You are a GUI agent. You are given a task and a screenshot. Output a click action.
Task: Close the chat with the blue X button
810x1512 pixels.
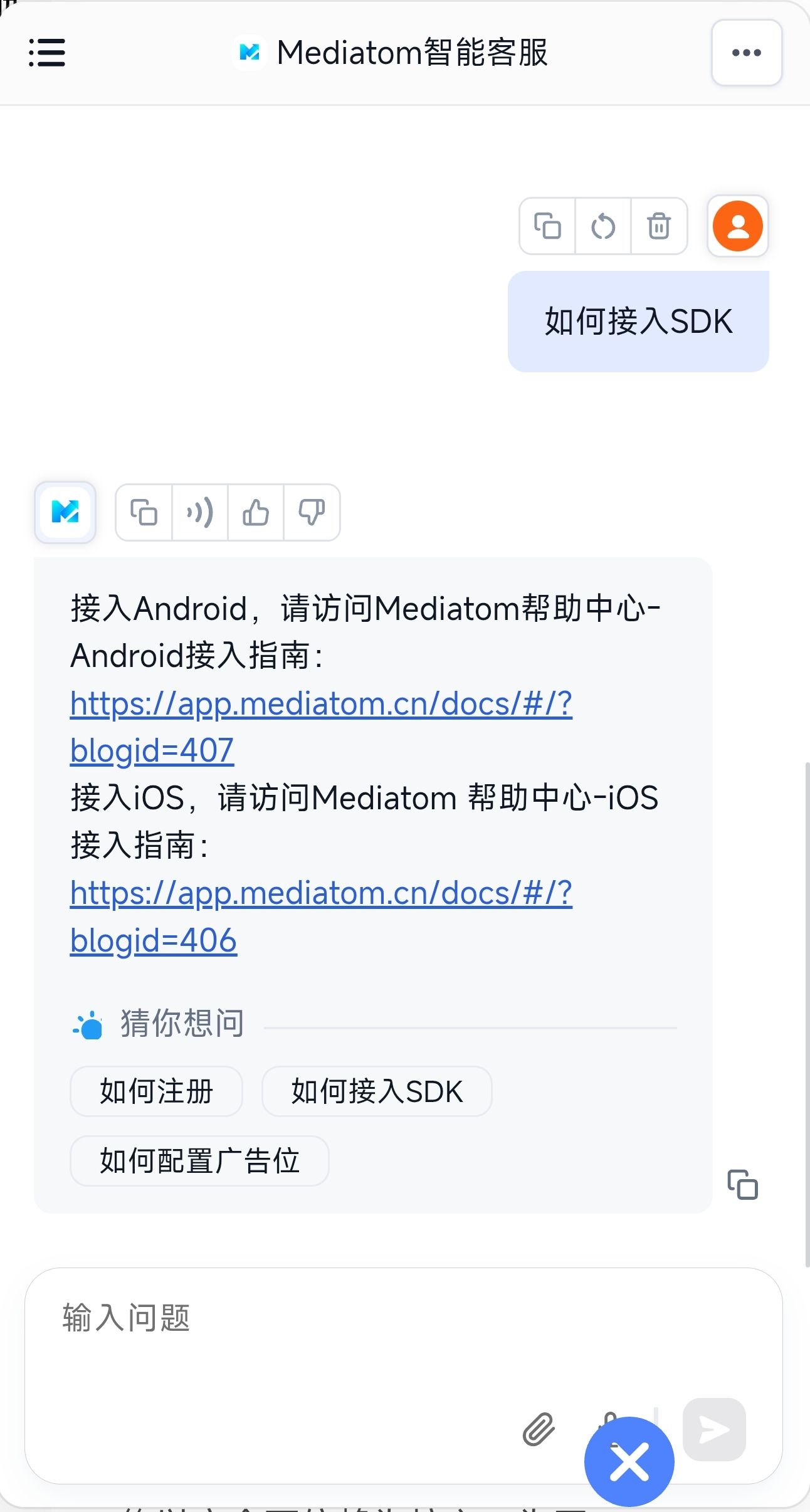[x=629, y=1462]
